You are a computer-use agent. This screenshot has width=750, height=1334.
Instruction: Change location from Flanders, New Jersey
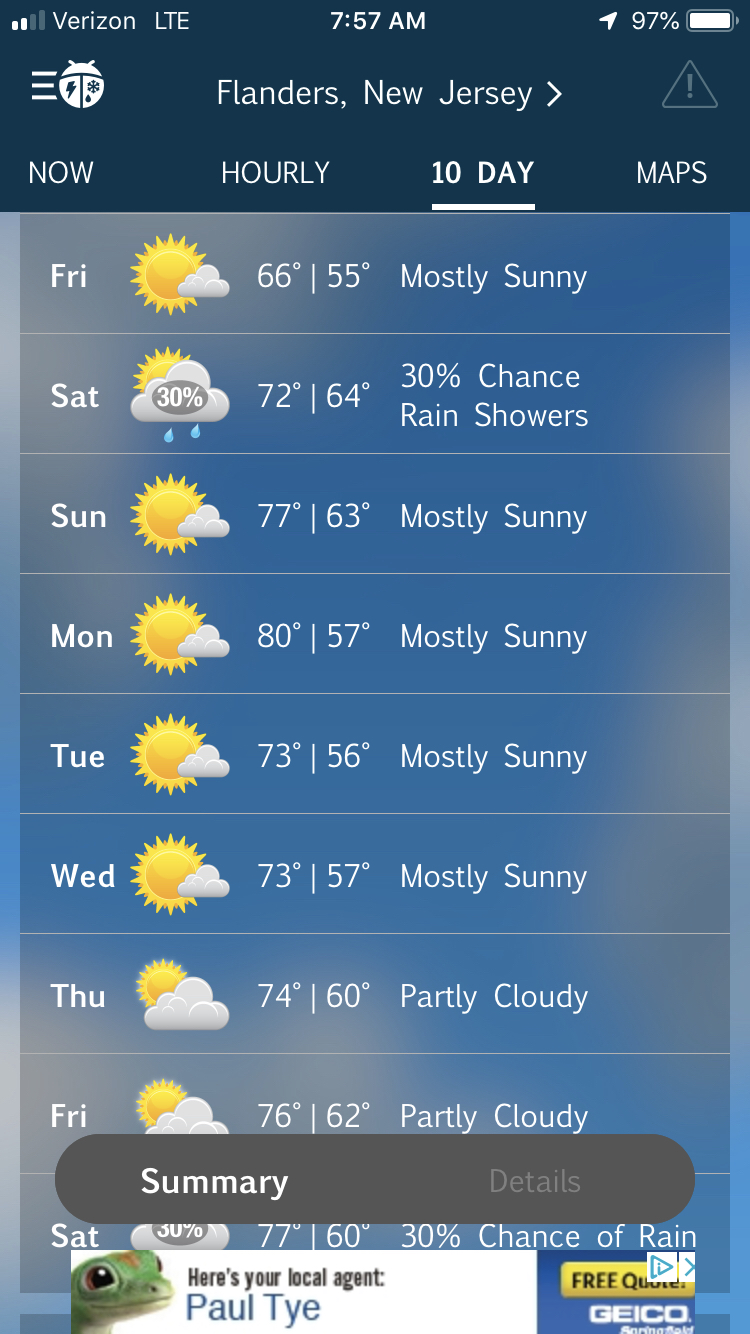[389, 94]
